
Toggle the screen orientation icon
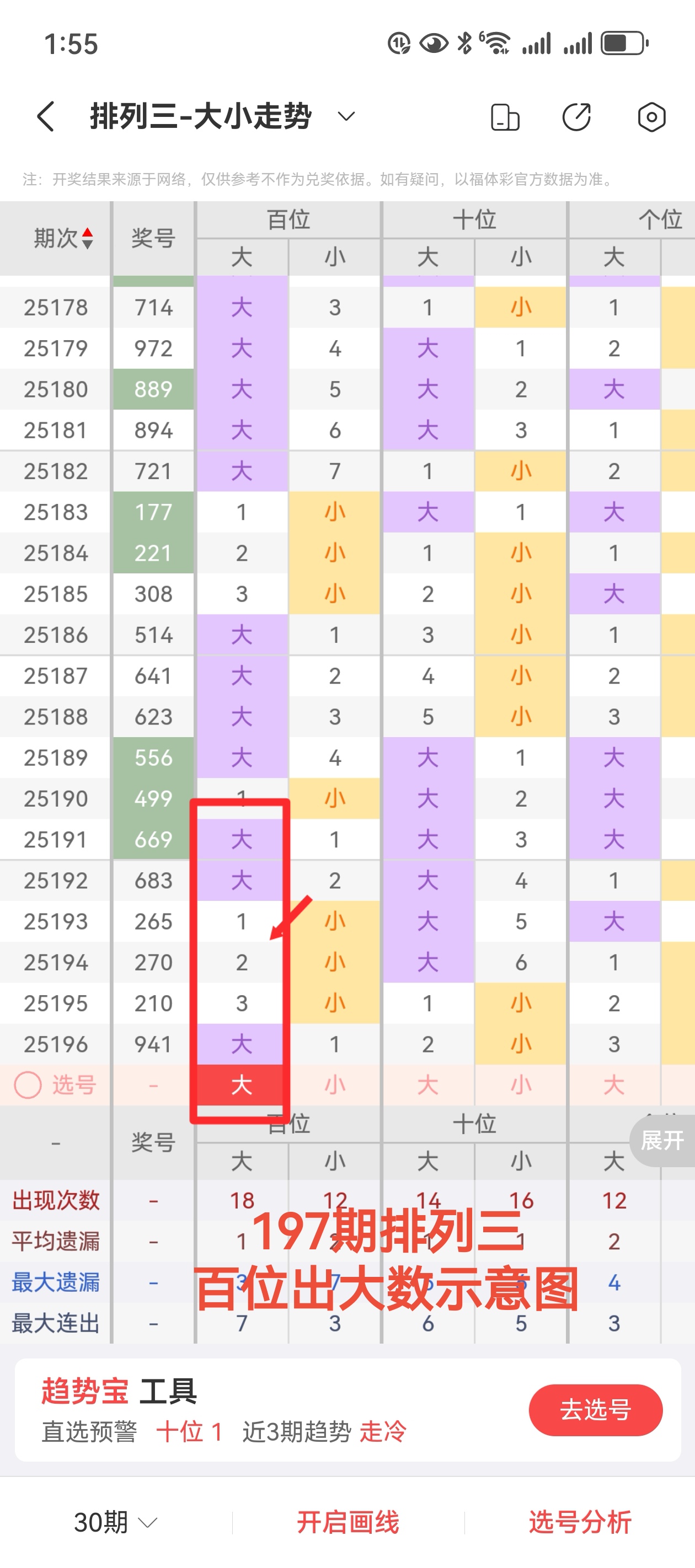coord(505,117)
